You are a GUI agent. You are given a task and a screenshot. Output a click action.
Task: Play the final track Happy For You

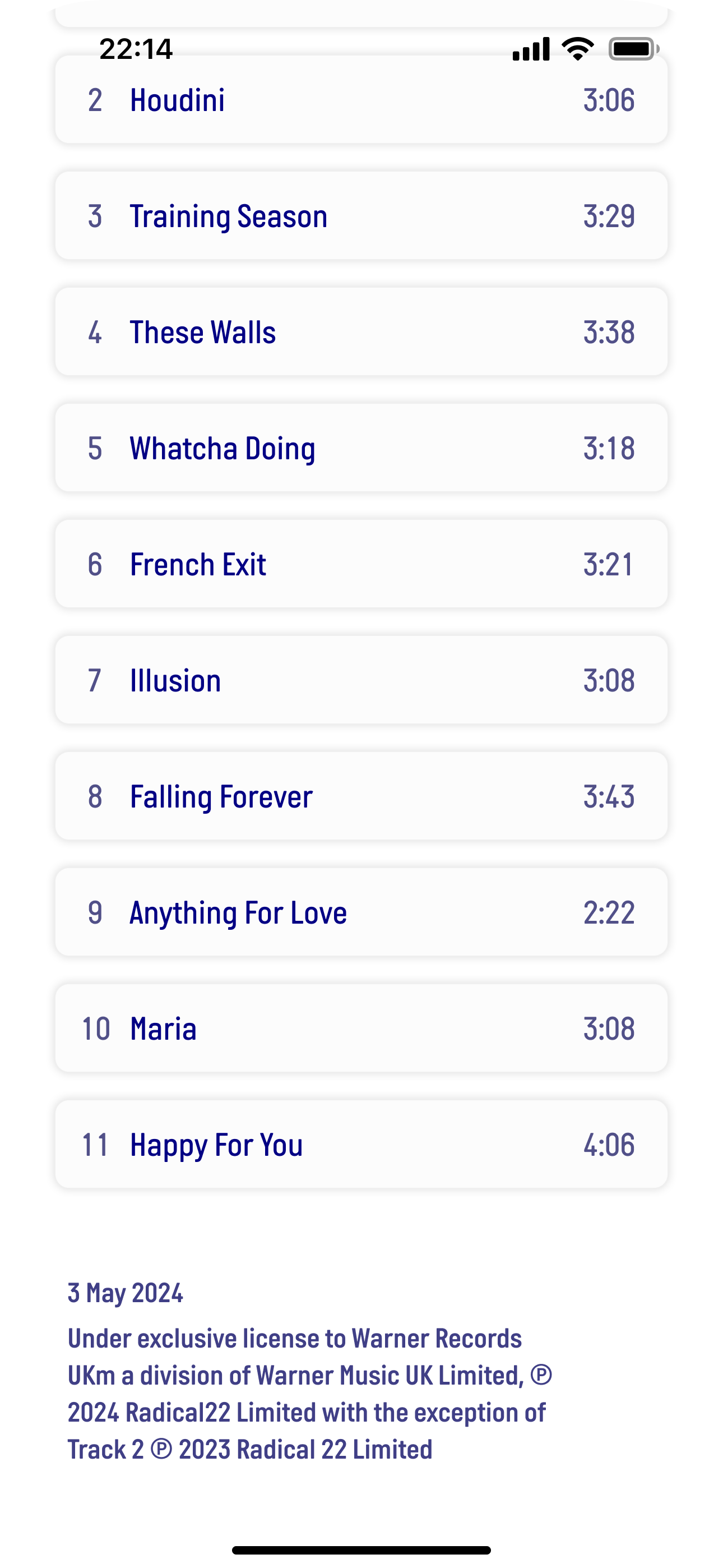pyautogui.click(x=361, y=1145)
